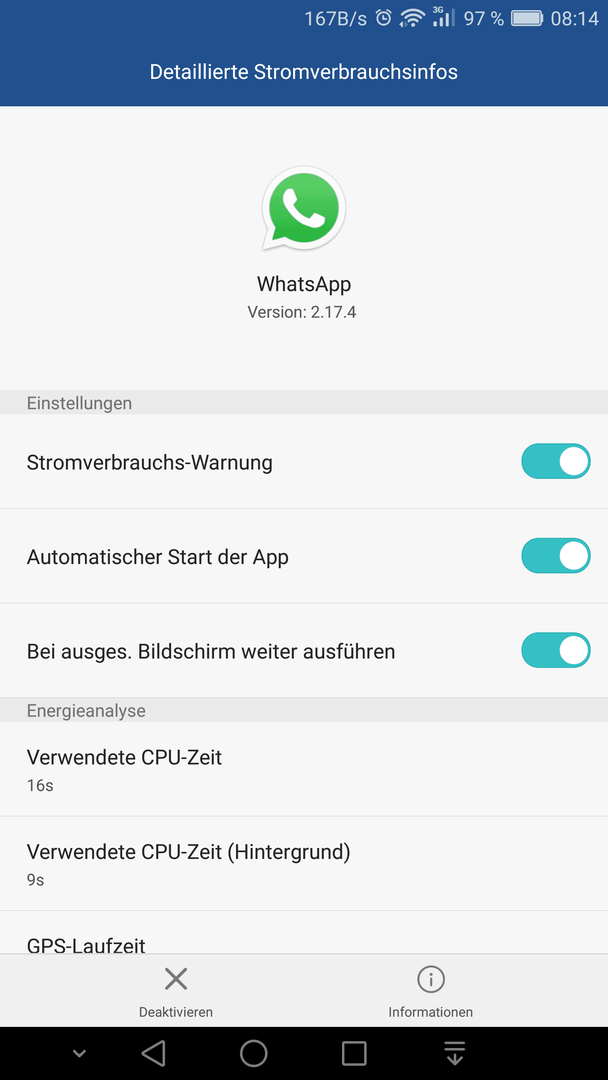Pull down notification panel with the arrow icon
Viewport: 608px width, 1080px height.
click(454, 1053)
